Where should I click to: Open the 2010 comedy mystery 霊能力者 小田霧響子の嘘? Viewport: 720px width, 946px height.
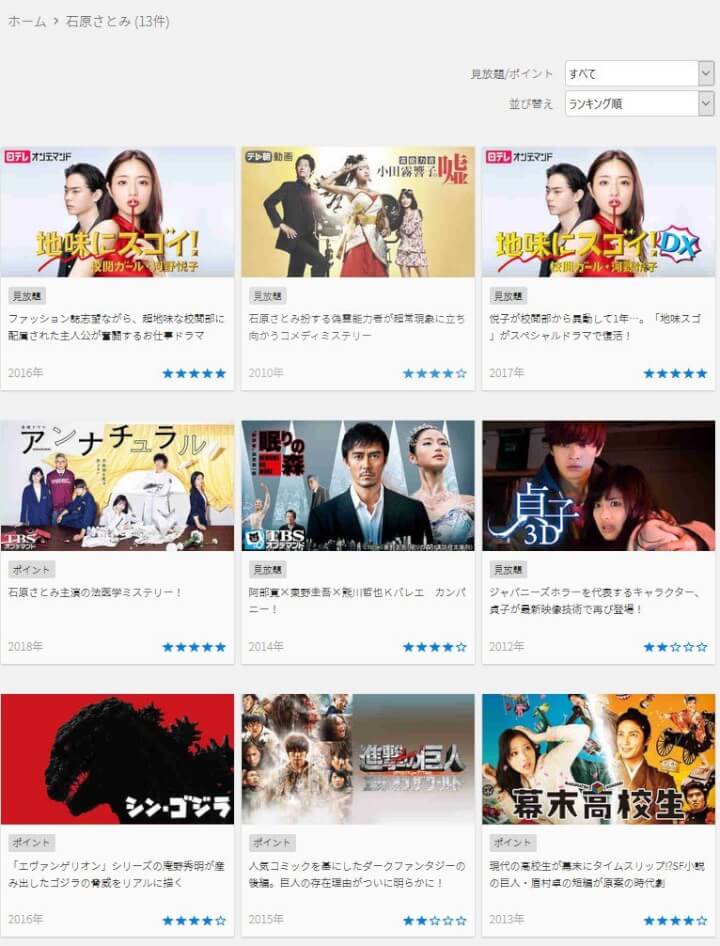click(x=358, y=213)
